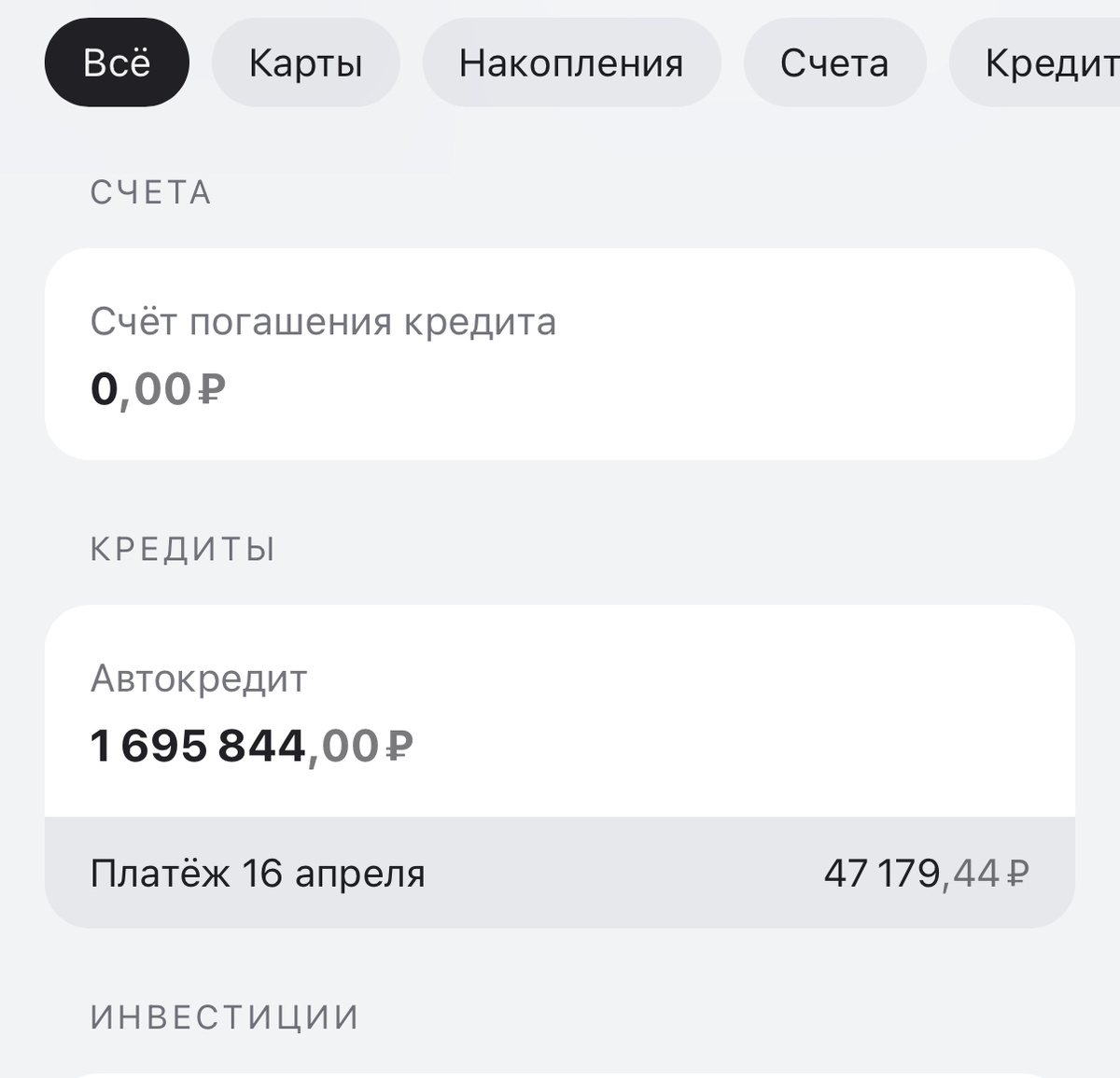Image resolution: width=1120 pixels, height=1078 pixels.
Task: Open the Кредиты filter chip
Action: [x=1035, y=63]
